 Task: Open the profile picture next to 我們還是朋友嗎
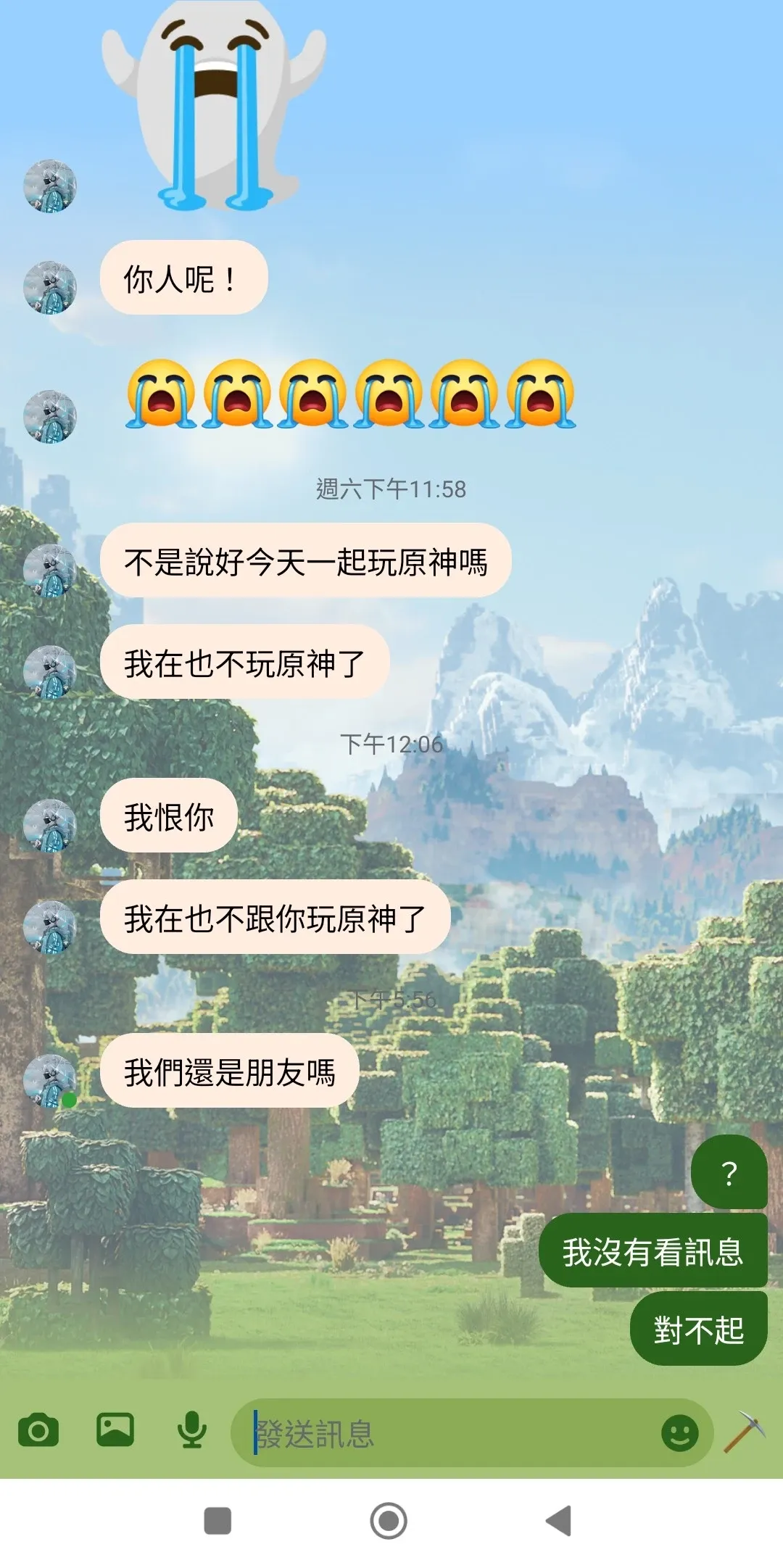(50, 1080)
